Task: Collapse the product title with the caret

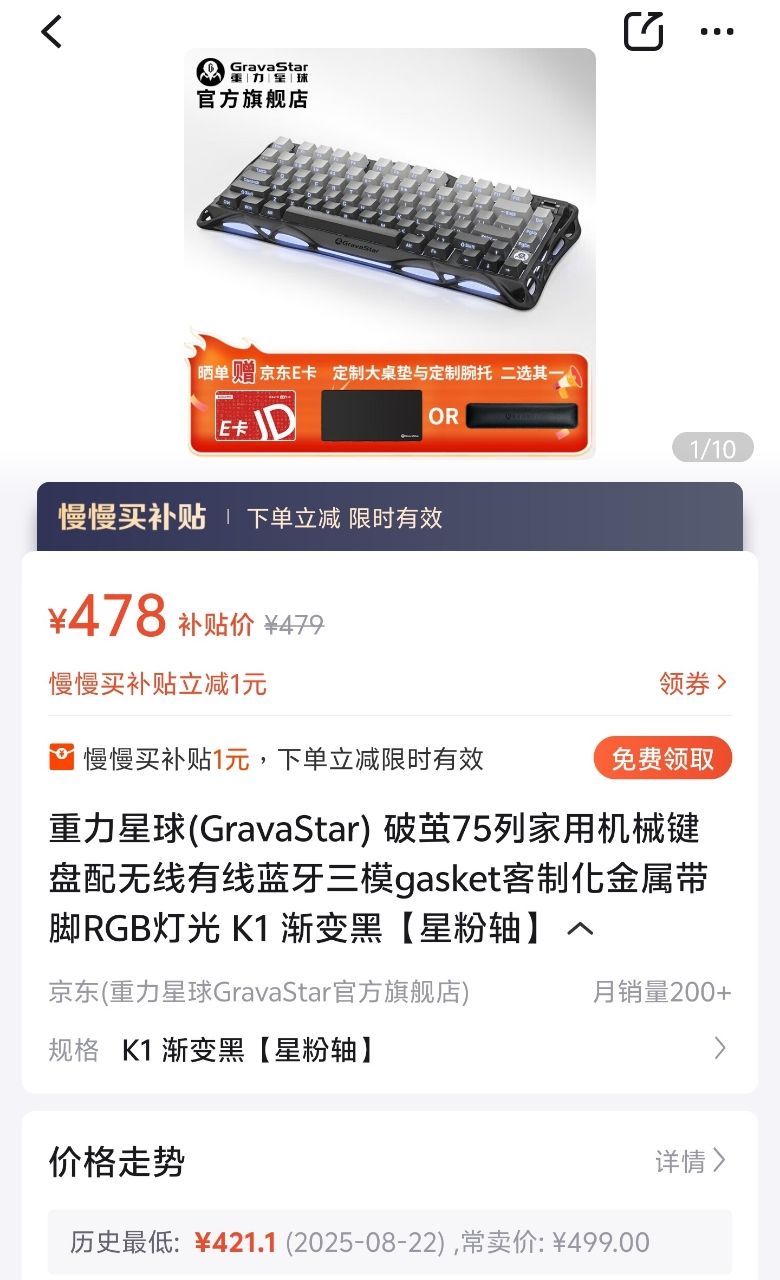Action: tap(580, 929)
